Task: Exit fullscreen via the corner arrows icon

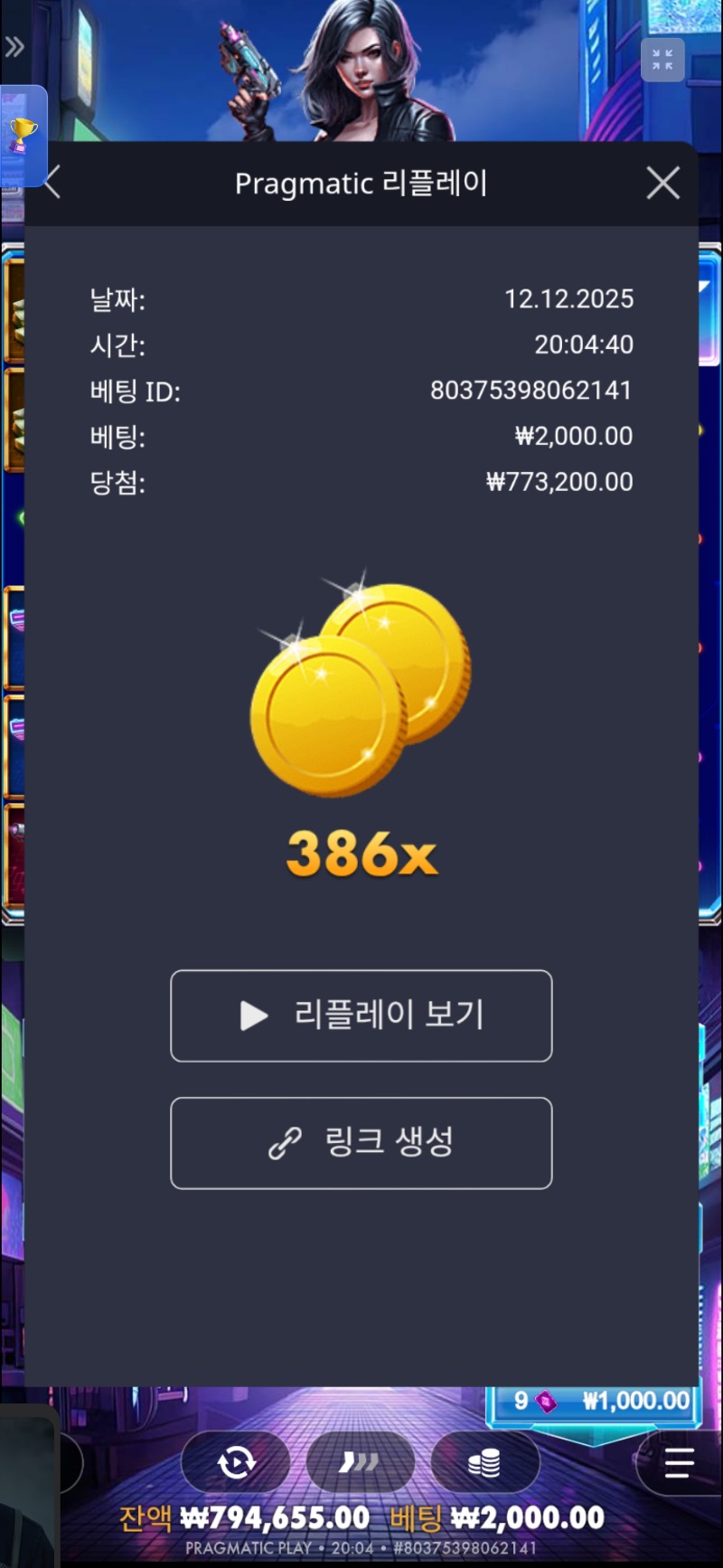Action: 662,61
